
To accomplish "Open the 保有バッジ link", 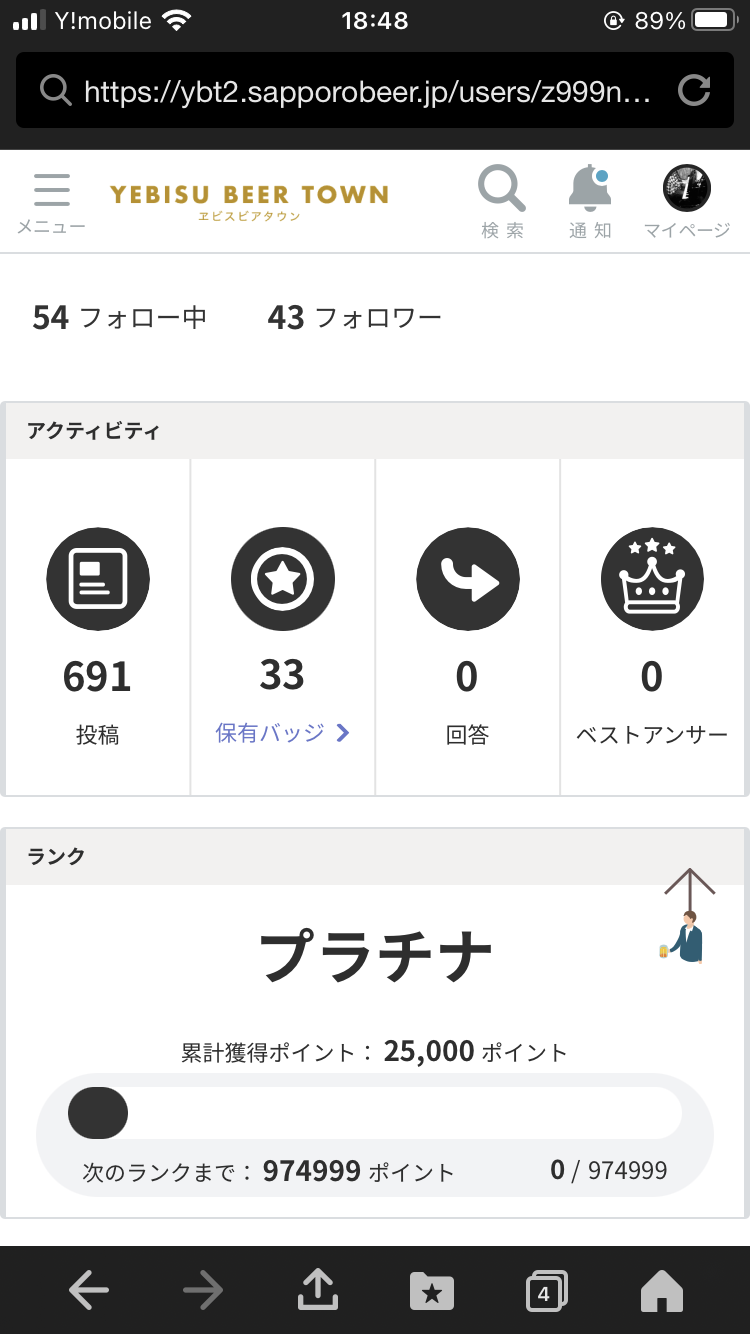I will [x=283, y=732].
